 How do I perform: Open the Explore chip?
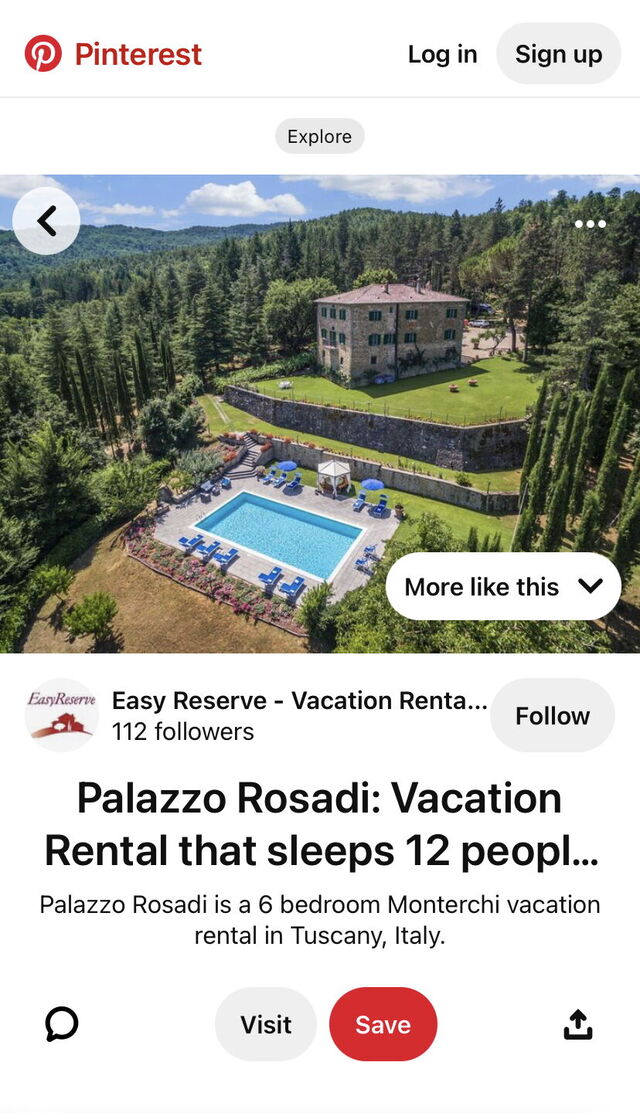tap(320, 136)
